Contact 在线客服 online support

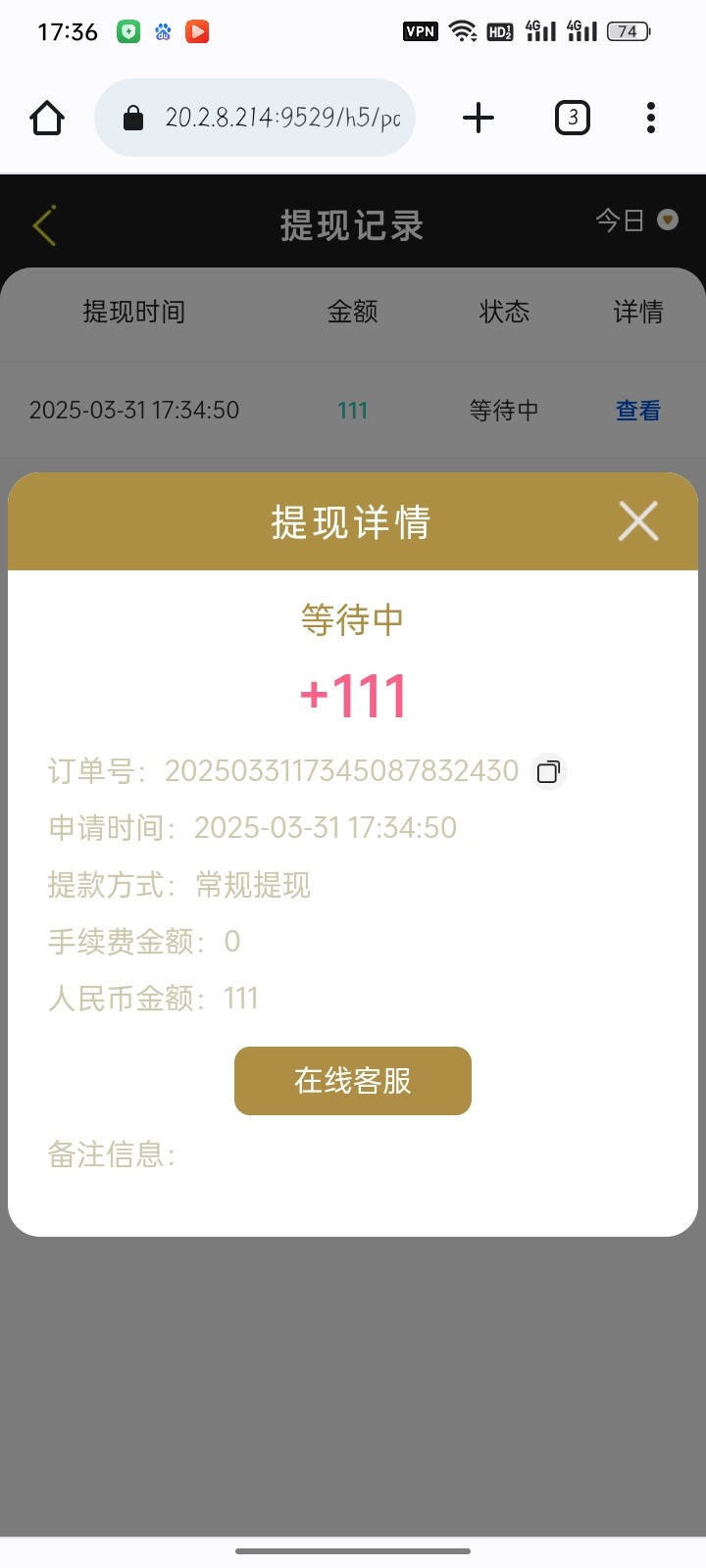pyautogui.click(x=353, y=1080)
